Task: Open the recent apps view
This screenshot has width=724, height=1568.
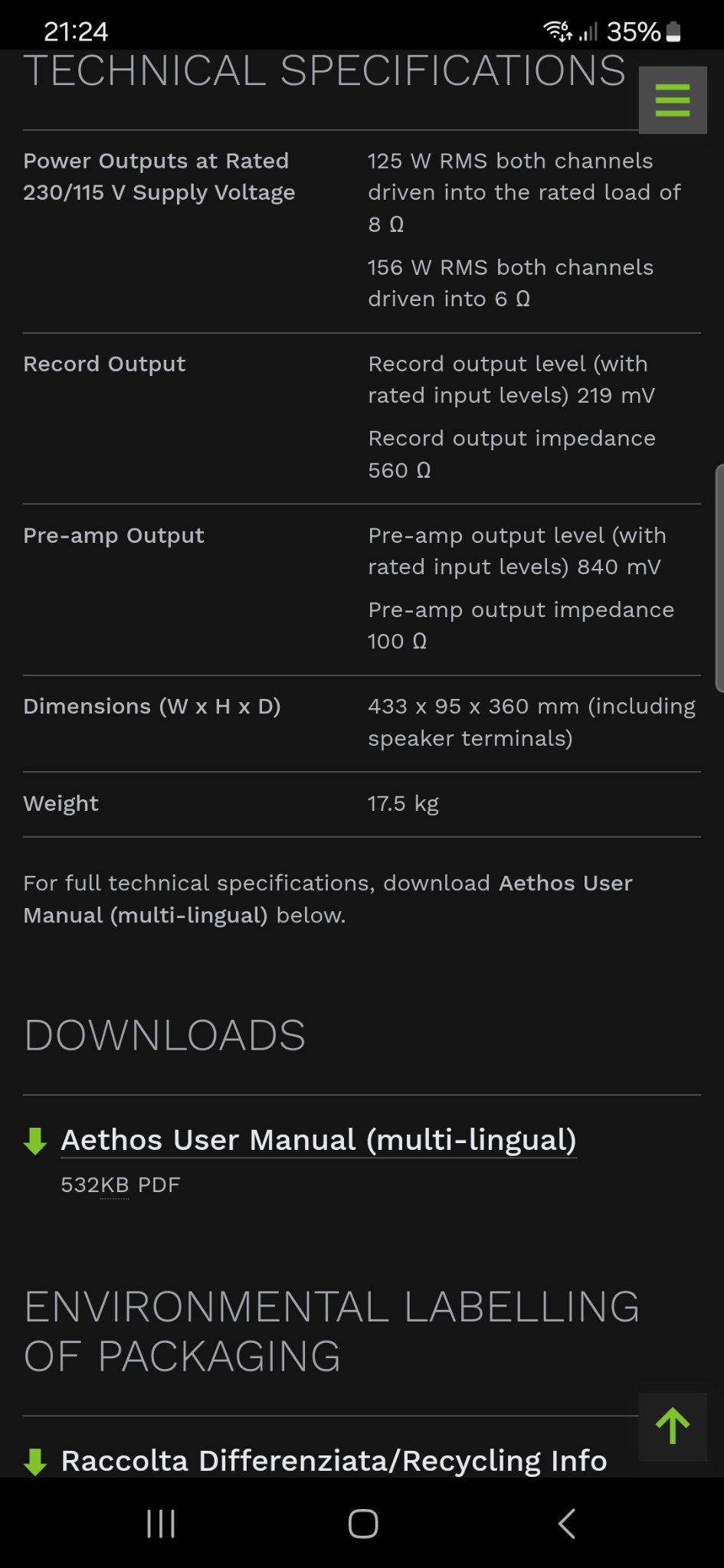Action: 161,1524
